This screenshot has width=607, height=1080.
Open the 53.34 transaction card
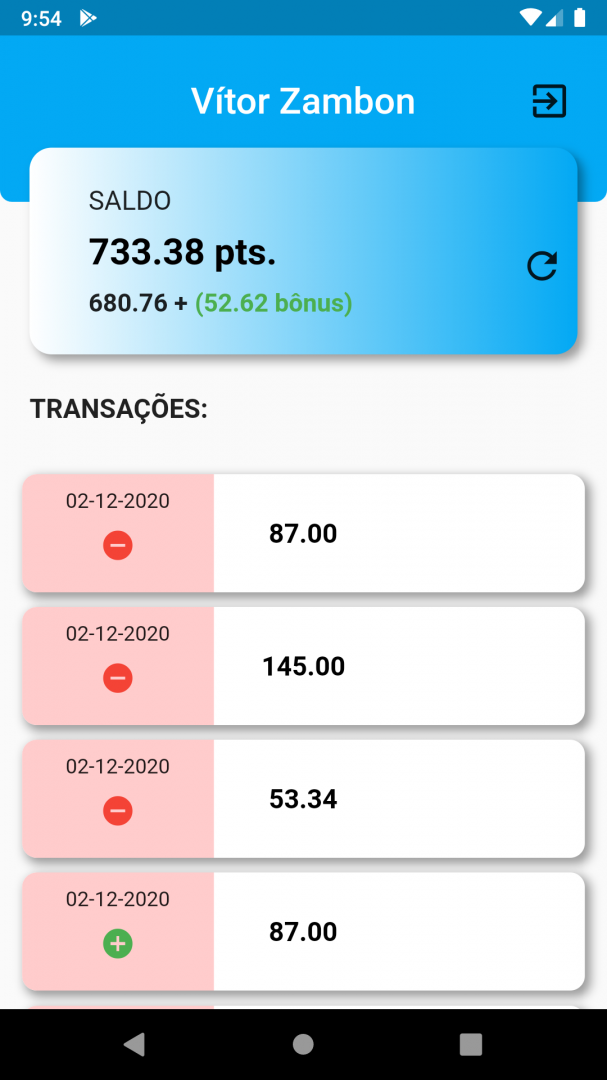pos(304,798)
